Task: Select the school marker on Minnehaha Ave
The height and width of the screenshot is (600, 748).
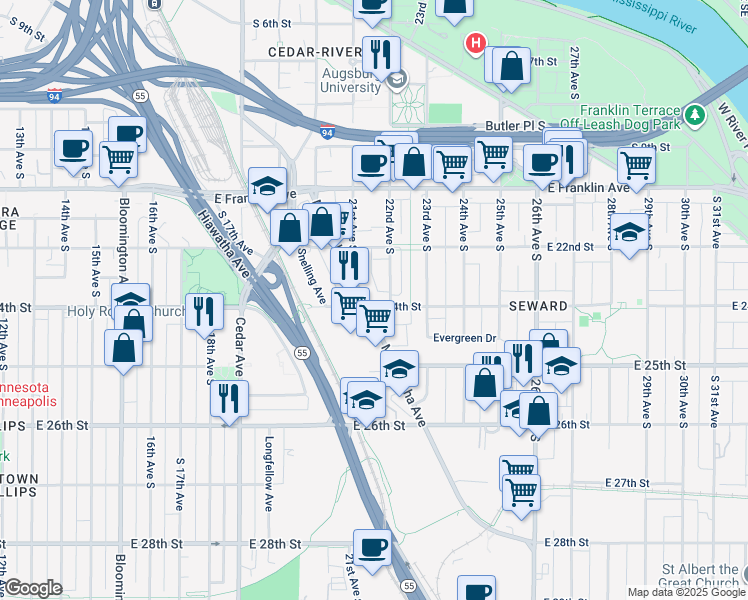Action: (x=399, y=369)
